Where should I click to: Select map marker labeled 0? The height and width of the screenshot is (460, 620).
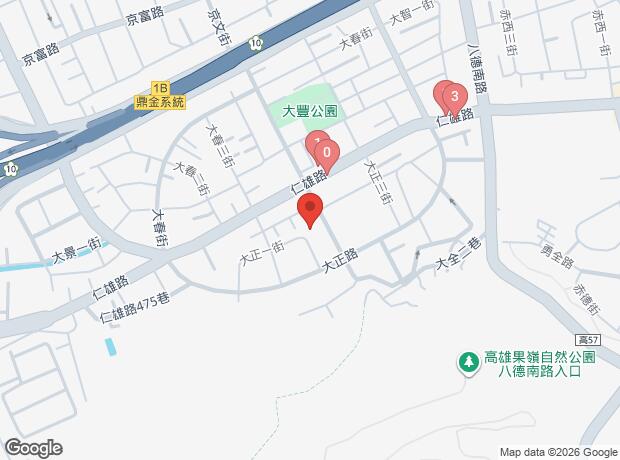tap(327, 153)
